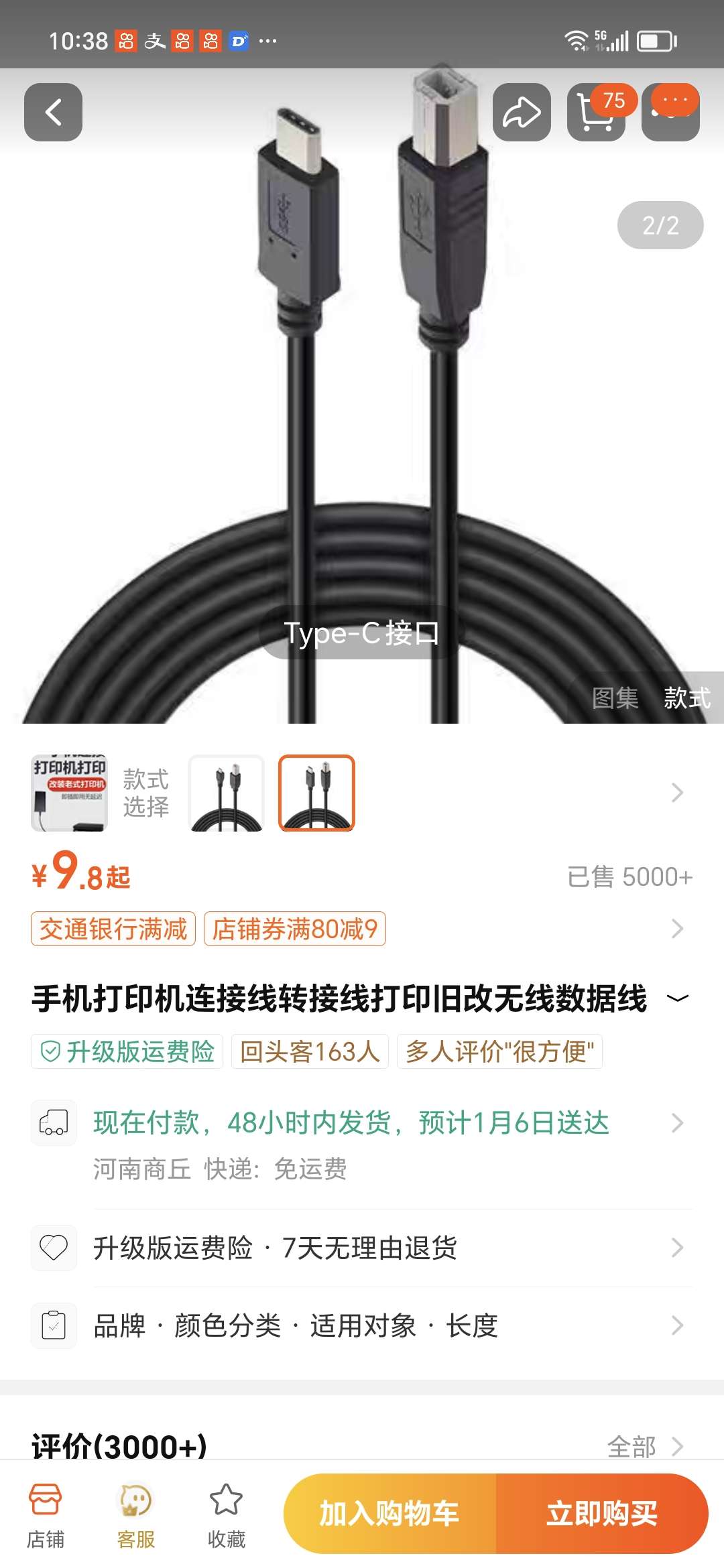Tap 加入购物车 to add to cart
This screenshot has height=1568, width=724.
[x=389, y=1514]
